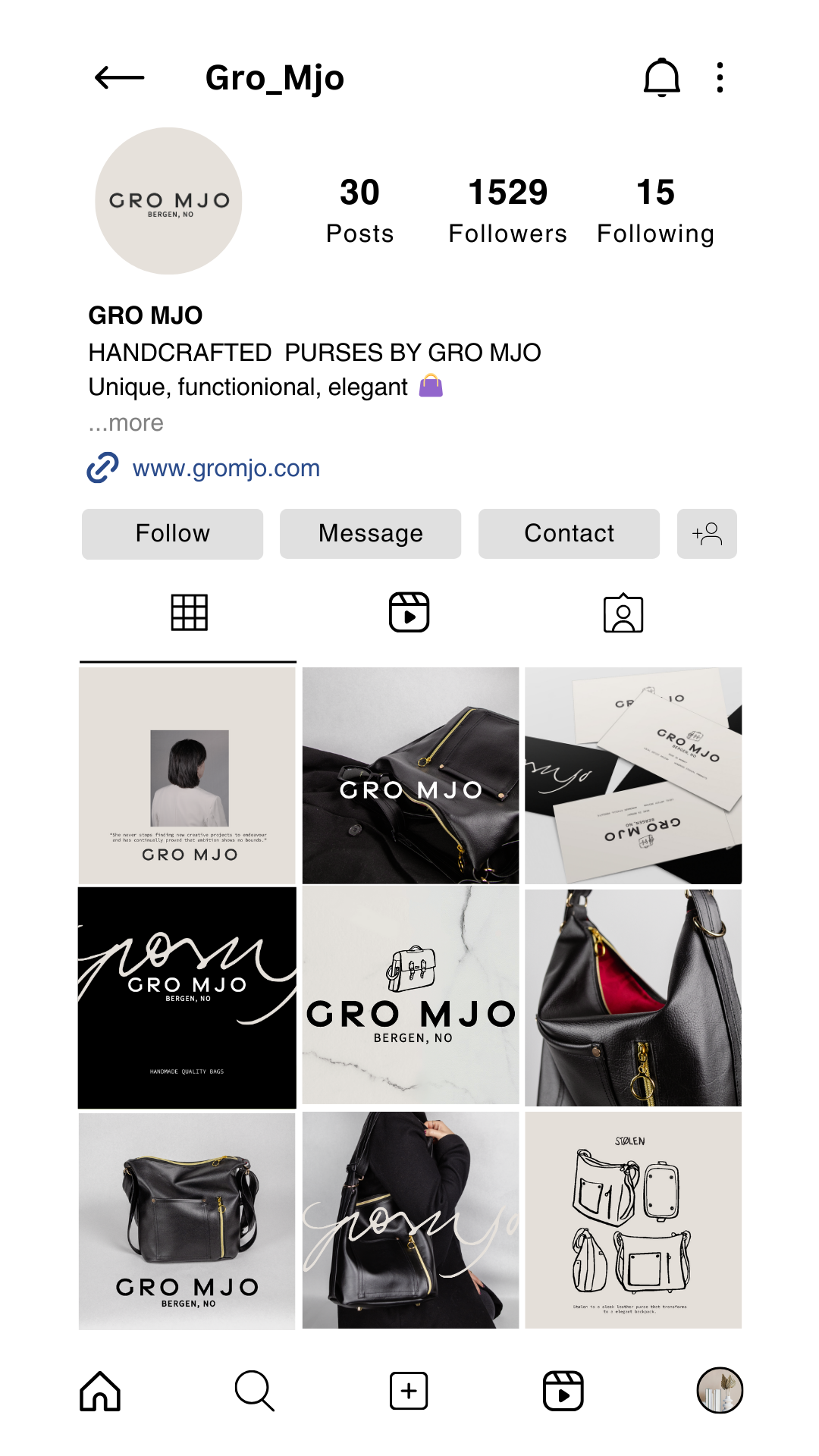Open the search tab in bottom bar
Screen dimensions: 819x1456
254,1391
